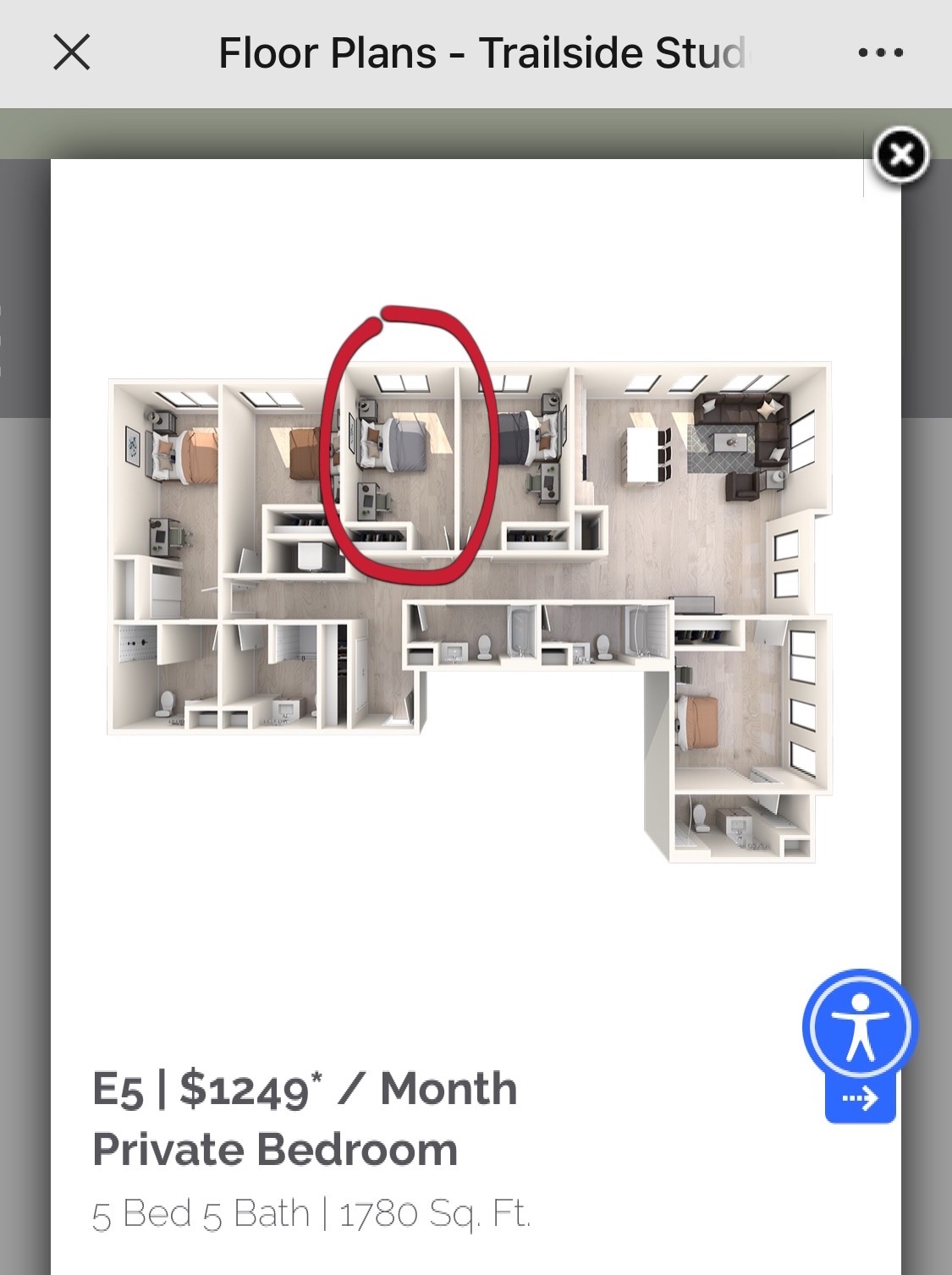The height and width of the screenshot is (1275, 952).
Task: Close the in-app browser page
Action: (72, 52)
